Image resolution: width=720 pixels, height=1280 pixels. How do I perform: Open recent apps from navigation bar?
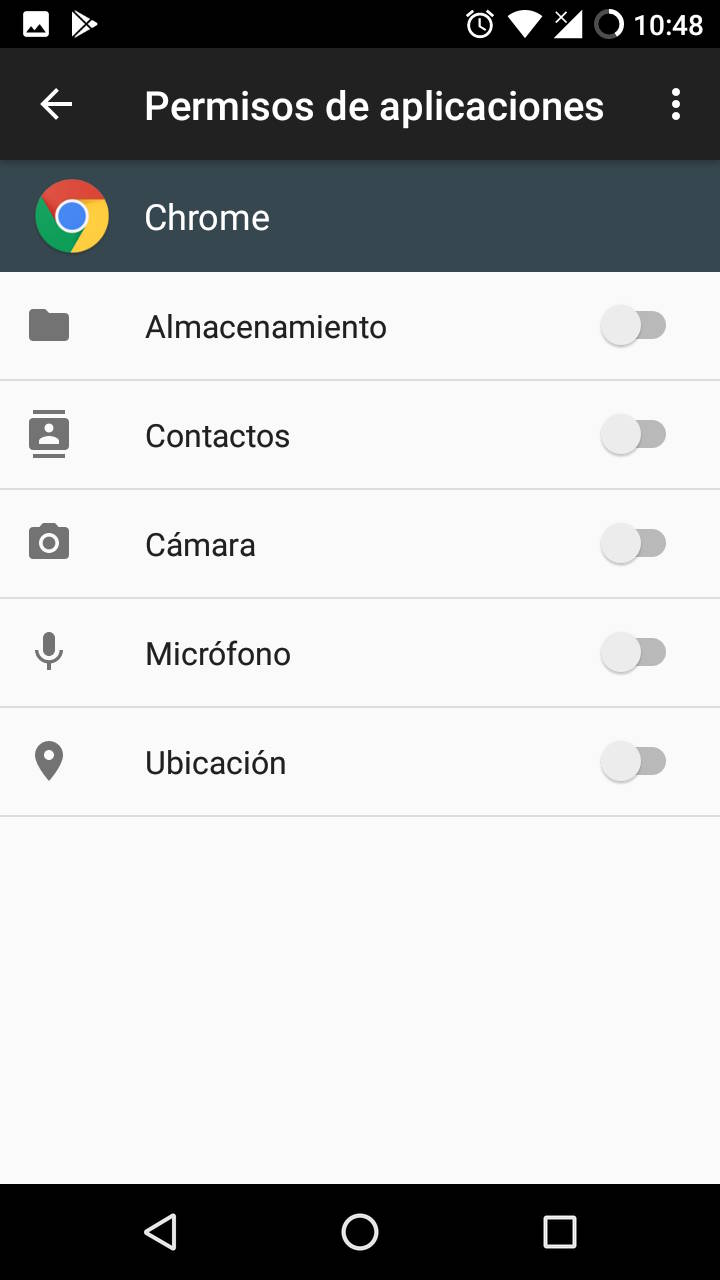[x=560, y=1232]
